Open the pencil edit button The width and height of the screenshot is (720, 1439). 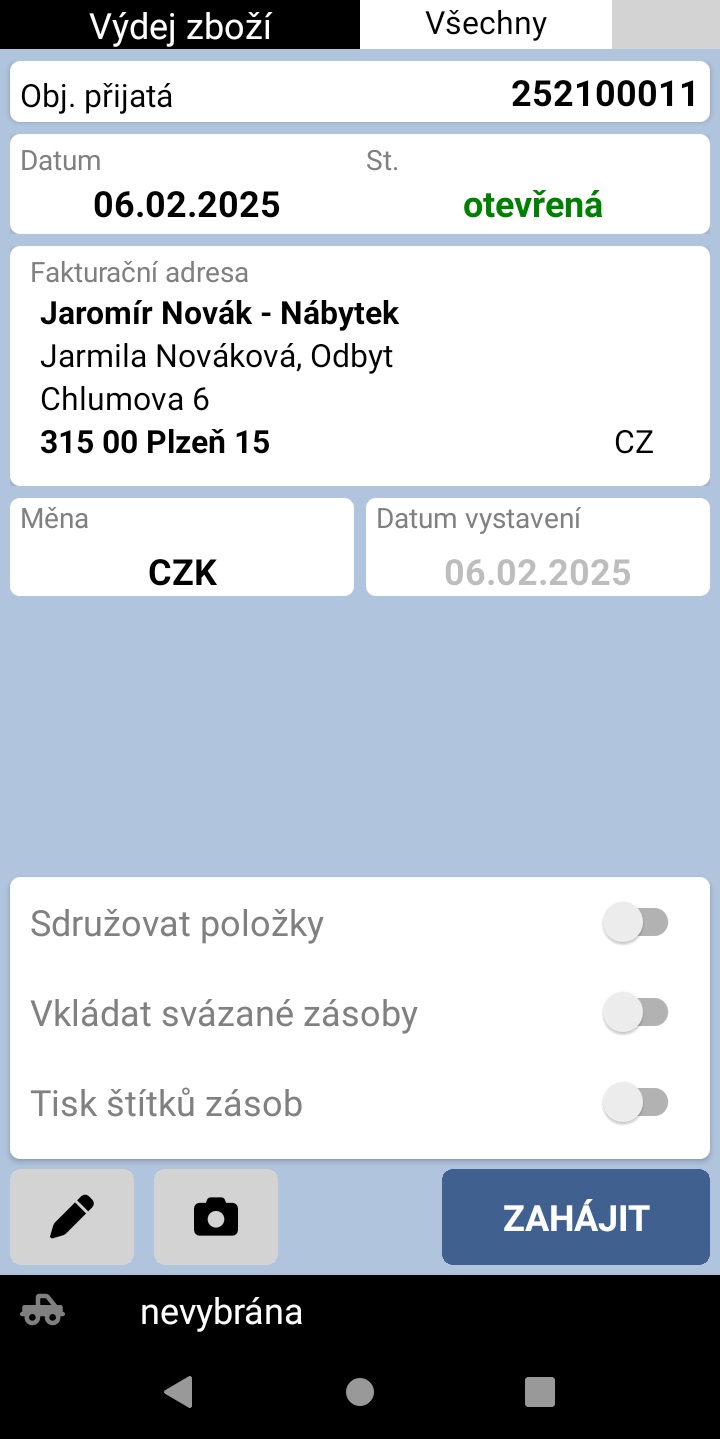coord(72,1217)
